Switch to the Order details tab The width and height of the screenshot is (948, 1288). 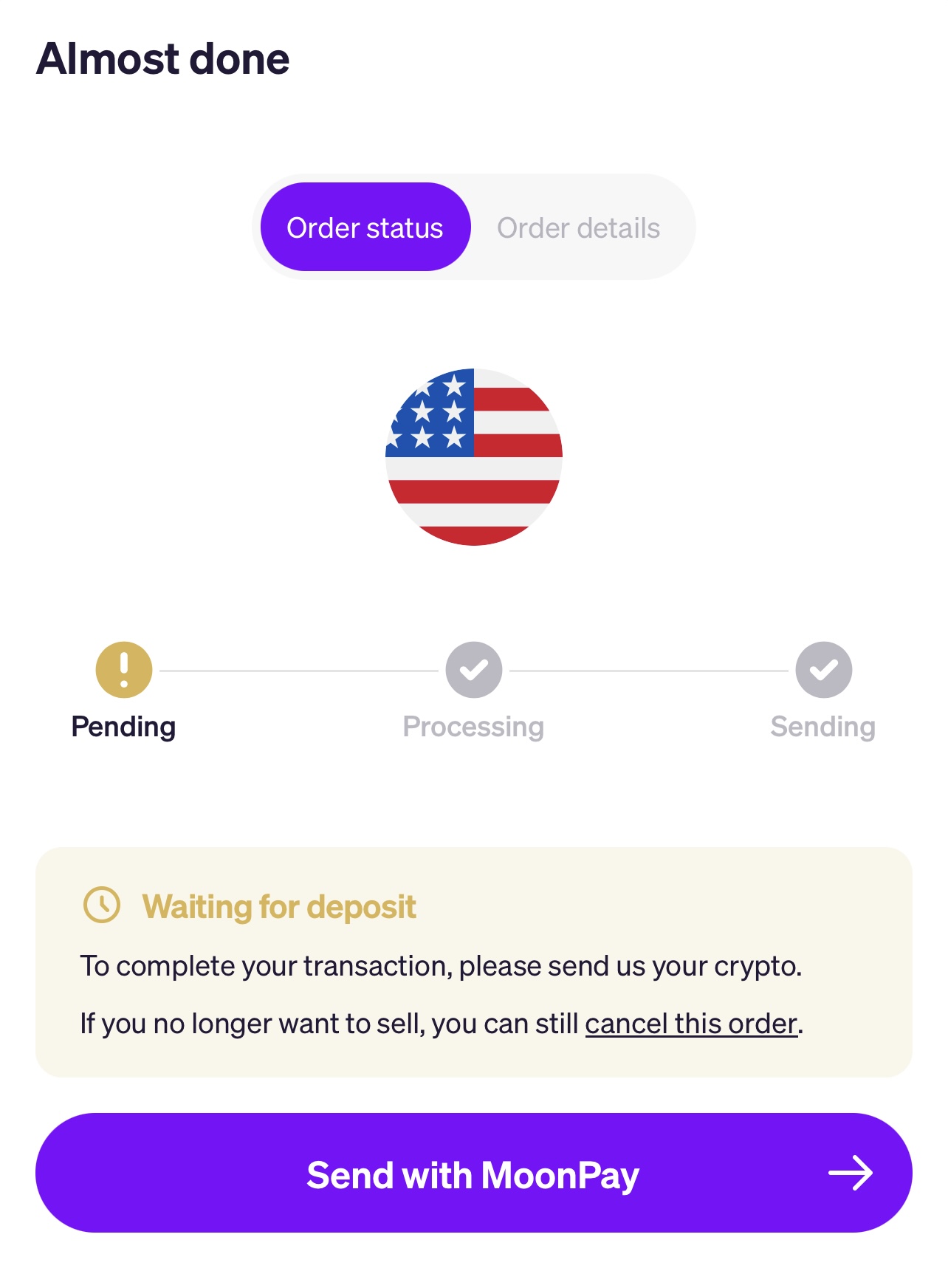(x=578, y=228)
